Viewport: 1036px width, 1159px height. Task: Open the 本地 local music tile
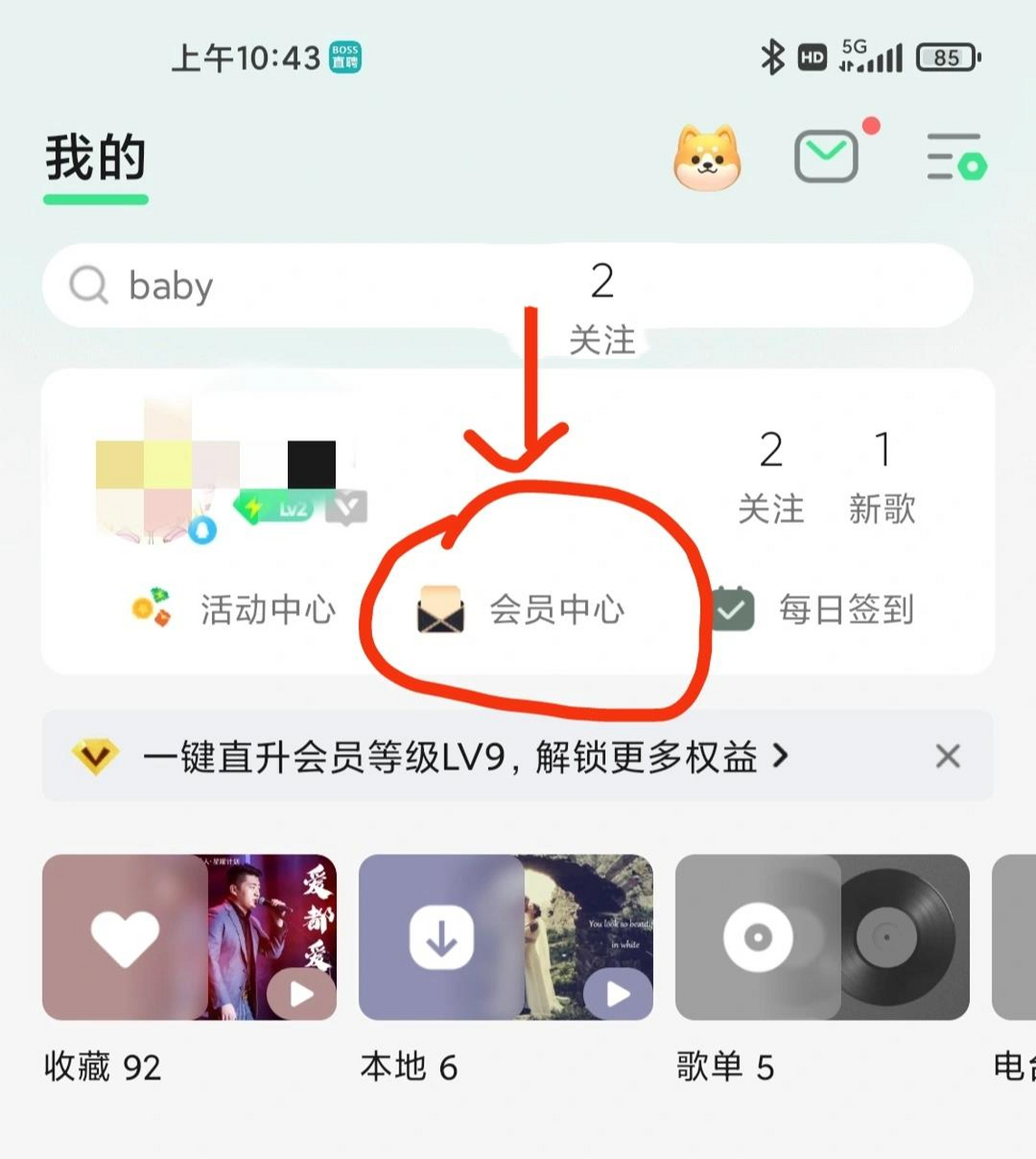click(441, 937)
